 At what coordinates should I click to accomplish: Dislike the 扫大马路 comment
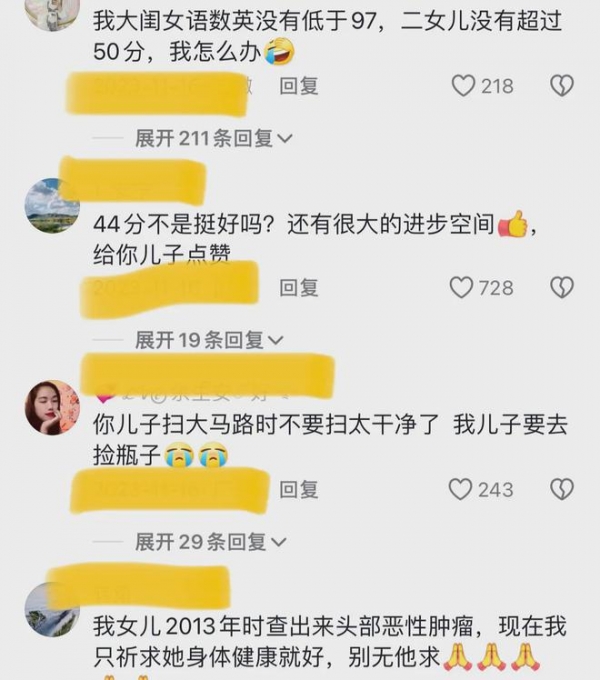tap(562, 489)
